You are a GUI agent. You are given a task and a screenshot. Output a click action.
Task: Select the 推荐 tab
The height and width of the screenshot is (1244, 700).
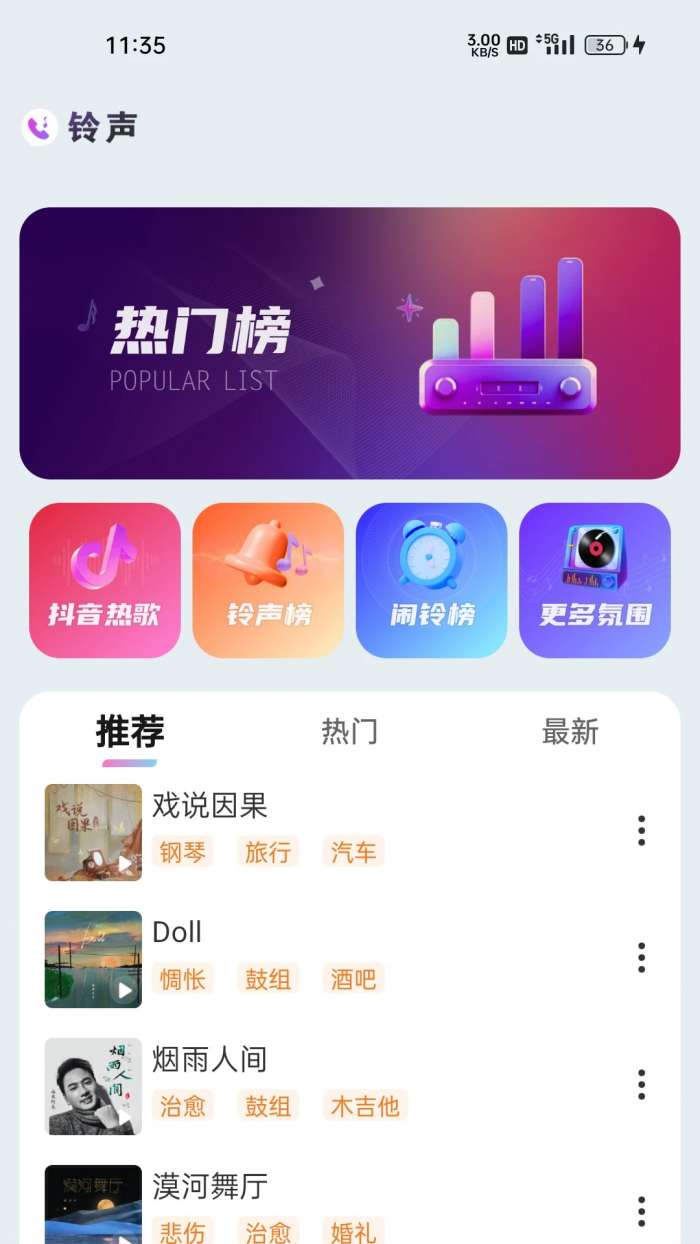click(130, 732)
